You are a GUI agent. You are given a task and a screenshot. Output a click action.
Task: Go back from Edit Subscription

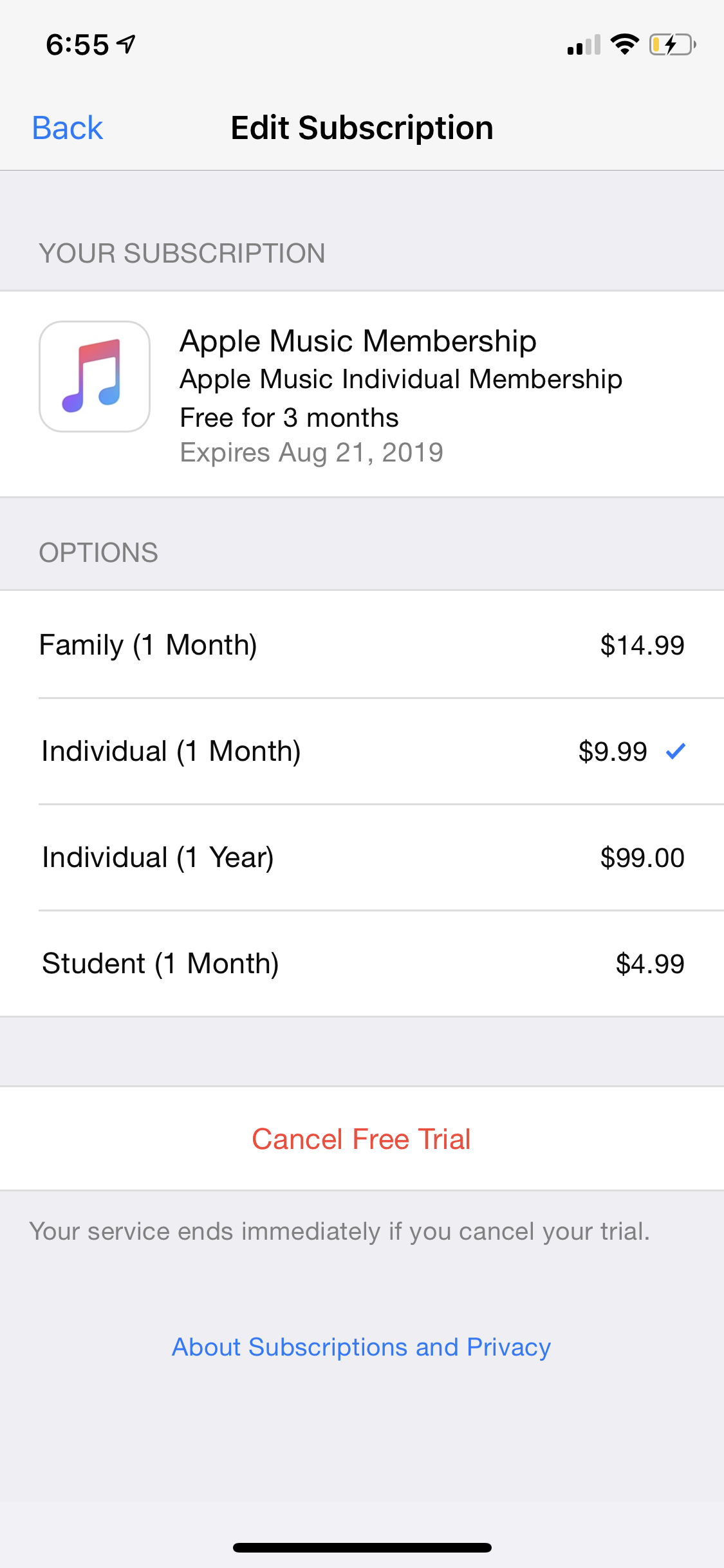point(68,128)
